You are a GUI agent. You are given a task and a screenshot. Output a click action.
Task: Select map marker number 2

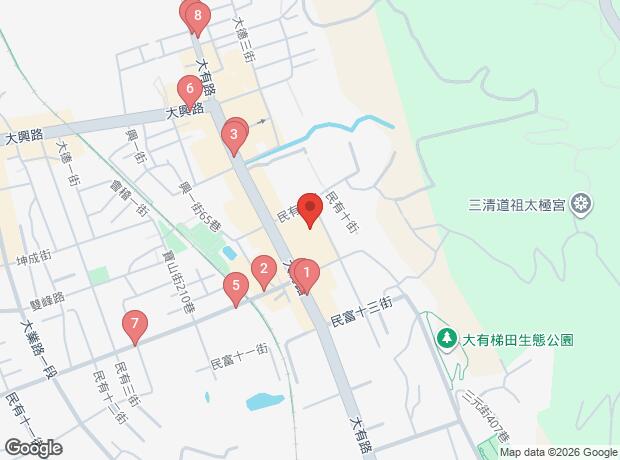(x=263, y=269)
